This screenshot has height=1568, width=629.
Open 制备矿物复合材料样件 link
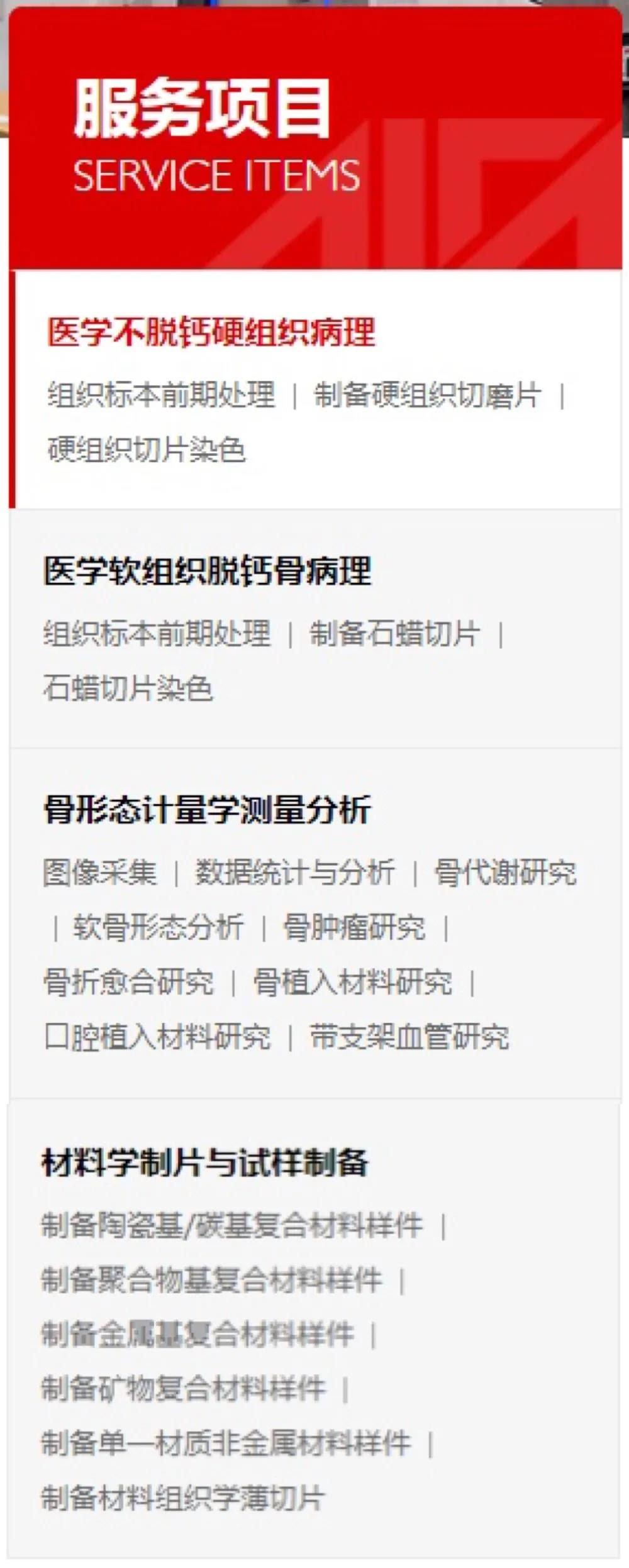click(184, 1389)
